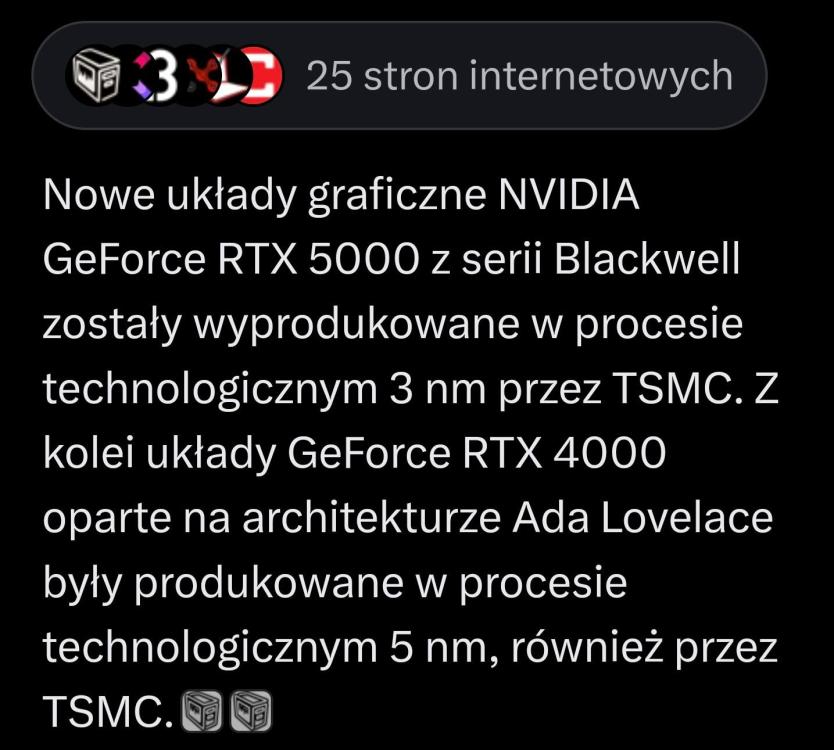Viewport: 834px width, 750px height.
Task: Open the 25 stron internetowych sources chip
Action: (400, 76)
